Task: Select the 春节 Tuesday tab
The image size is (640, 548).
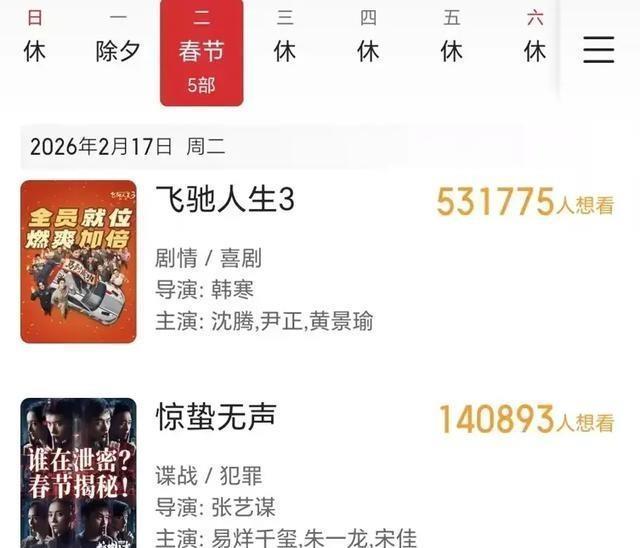Action: pos(201,52)
